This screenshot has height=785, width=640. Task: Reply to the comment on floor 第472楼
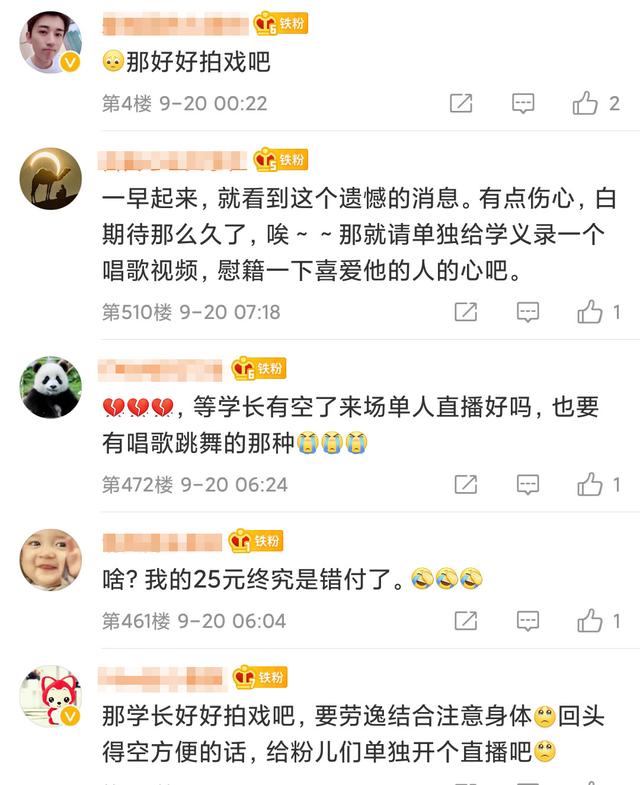tap(527, 485)
